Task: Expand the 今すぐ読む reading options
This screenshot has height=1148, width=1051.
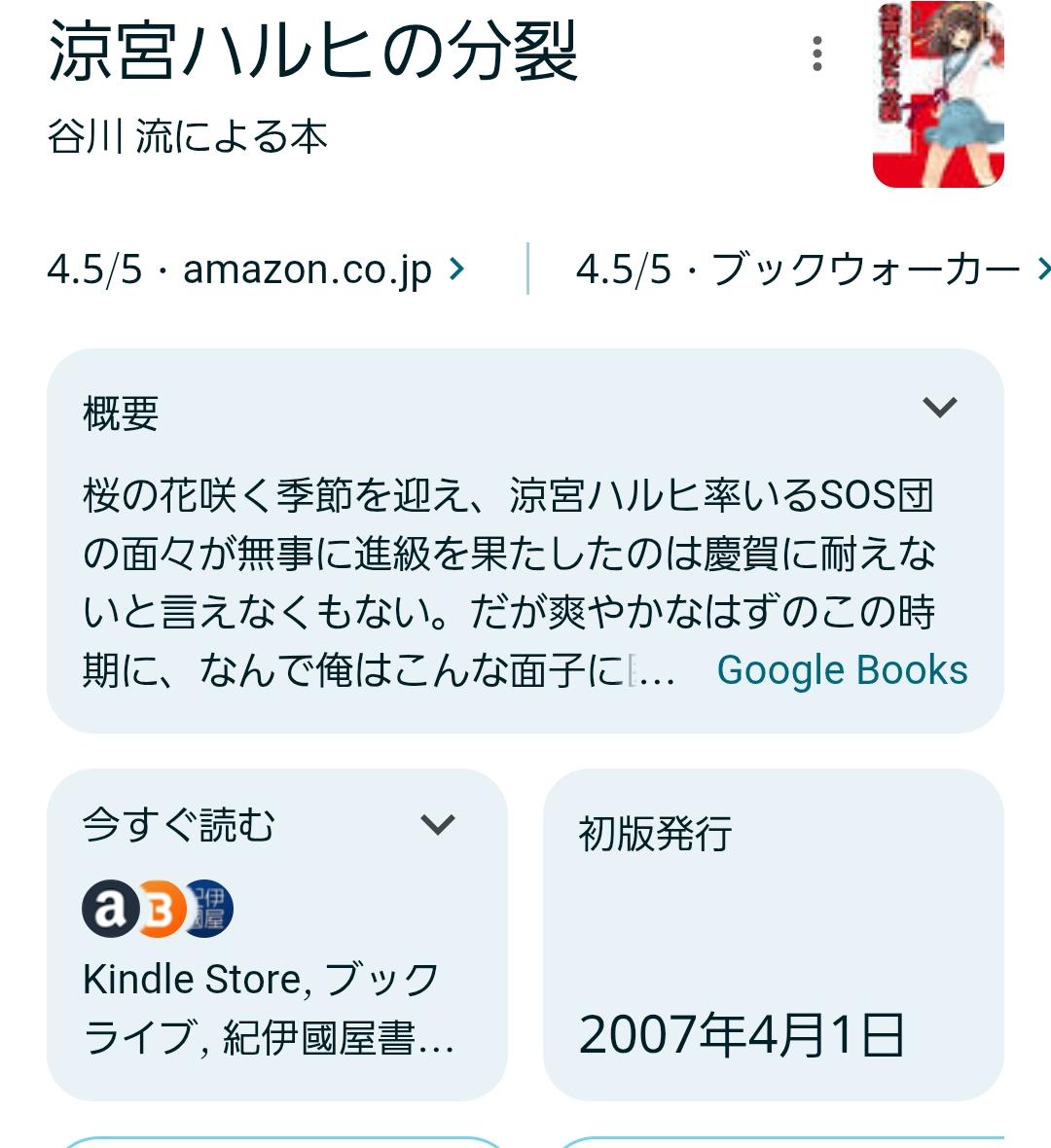Action: tap(438, 825)
